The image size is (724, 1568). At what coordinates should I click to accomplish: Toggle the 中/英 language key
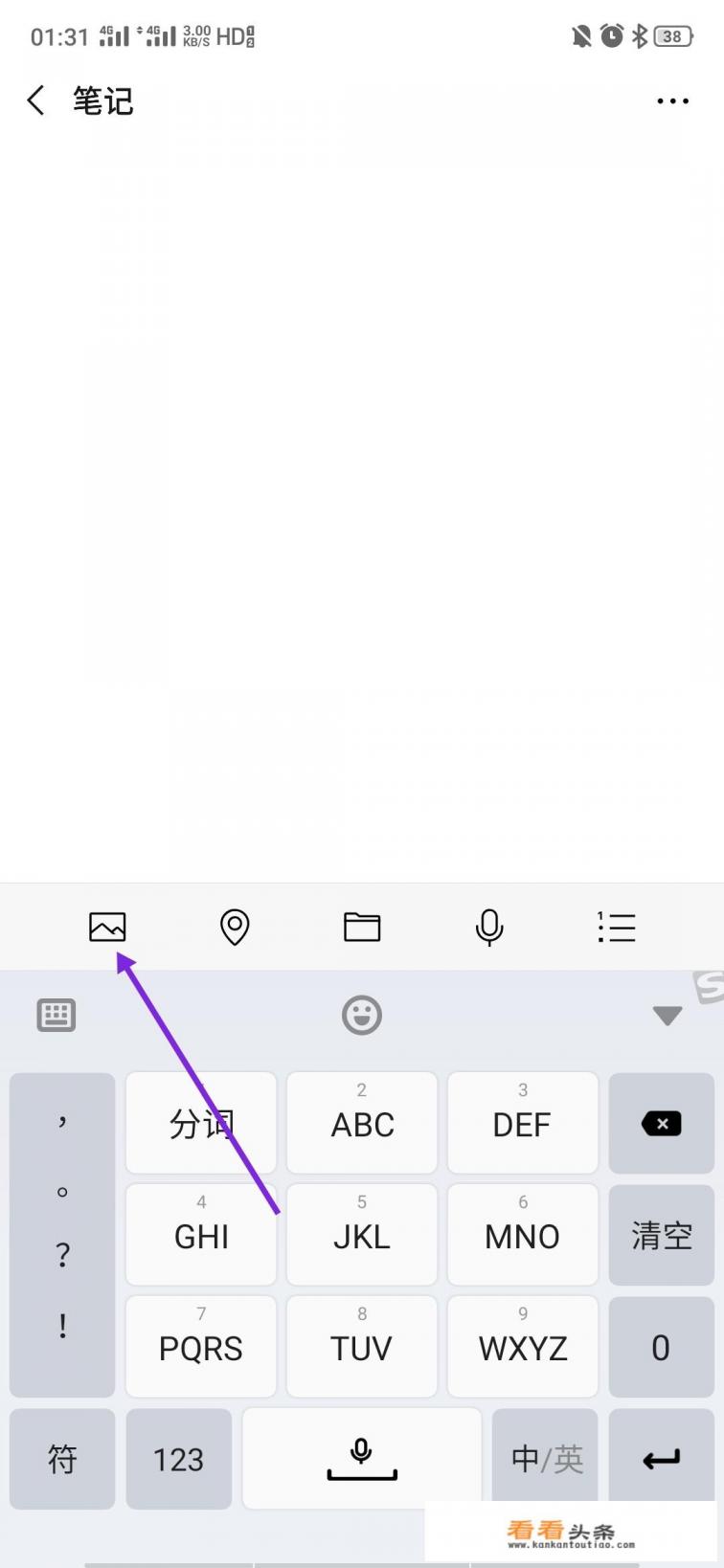point(546,1459)
